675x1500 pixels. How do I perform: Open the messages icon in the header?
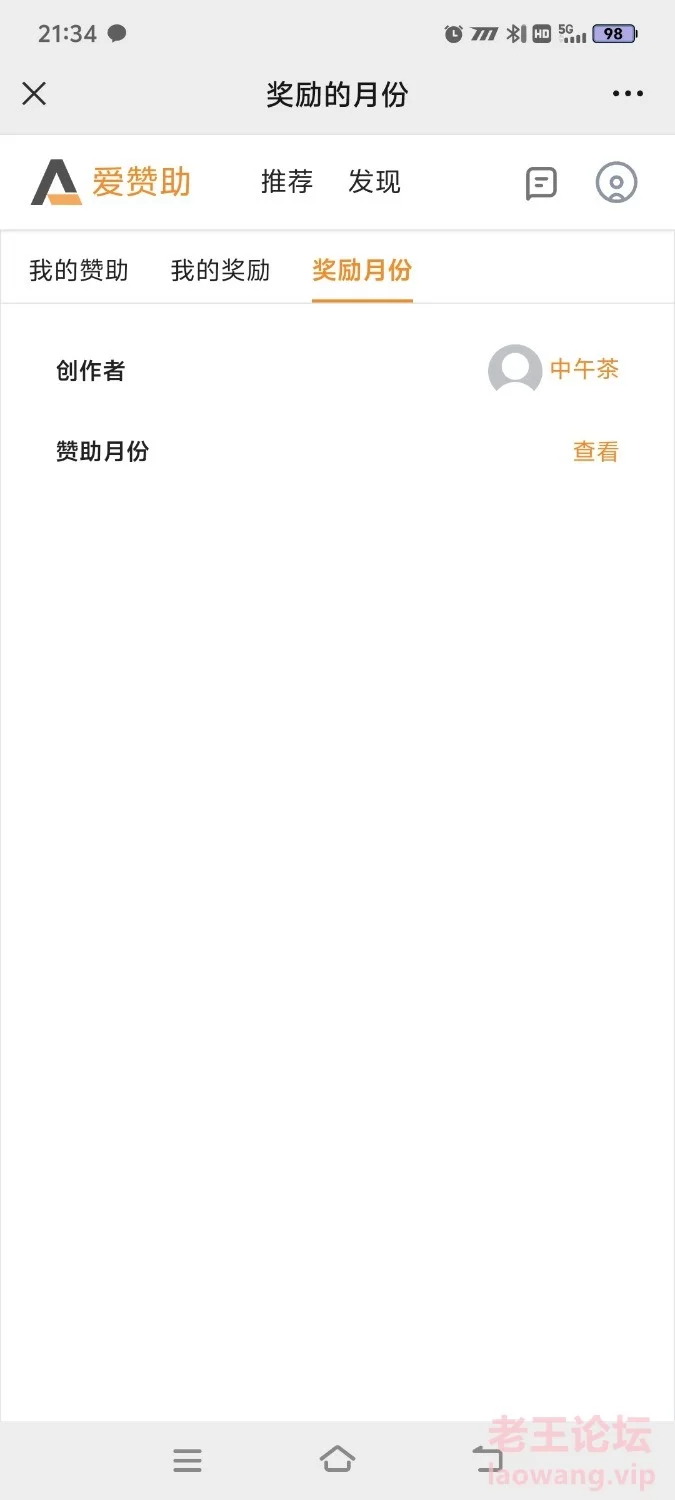541,183
